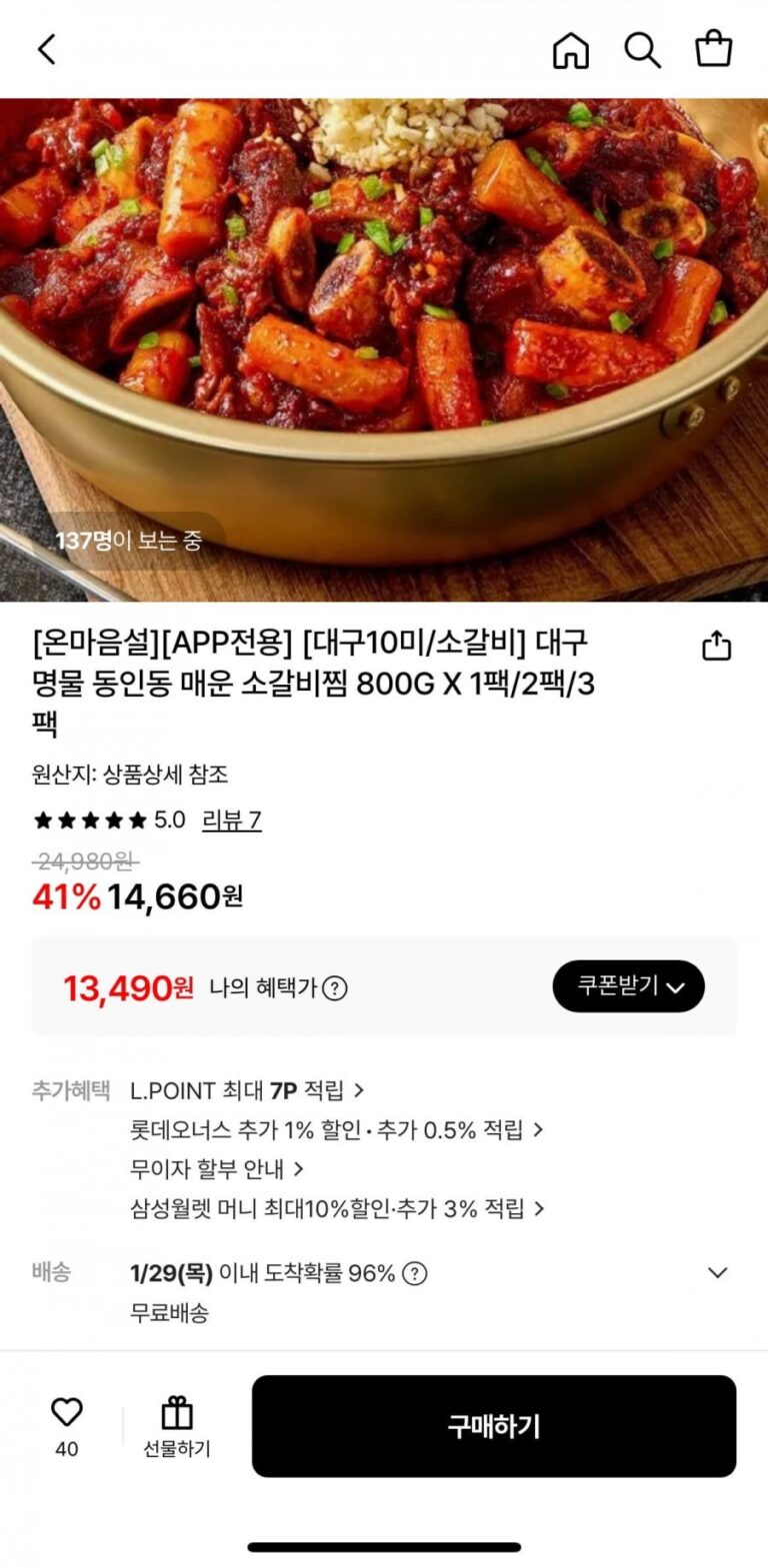Tap 선물하기 to send as gift
The image size is (768, 1568).
coord(177,1427)
